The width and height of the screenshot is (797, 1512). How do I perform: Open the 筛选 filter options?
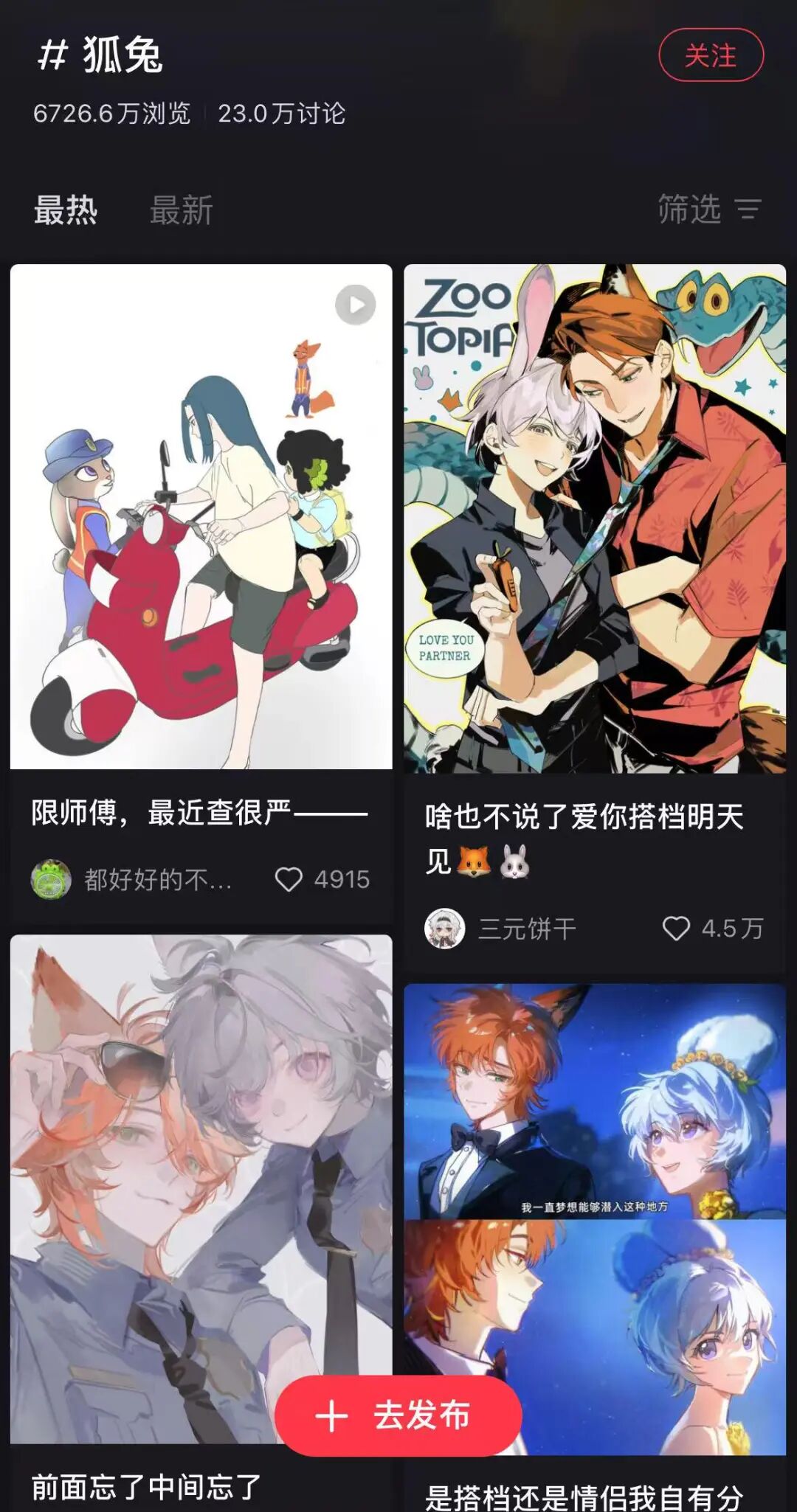click(708, 209)
